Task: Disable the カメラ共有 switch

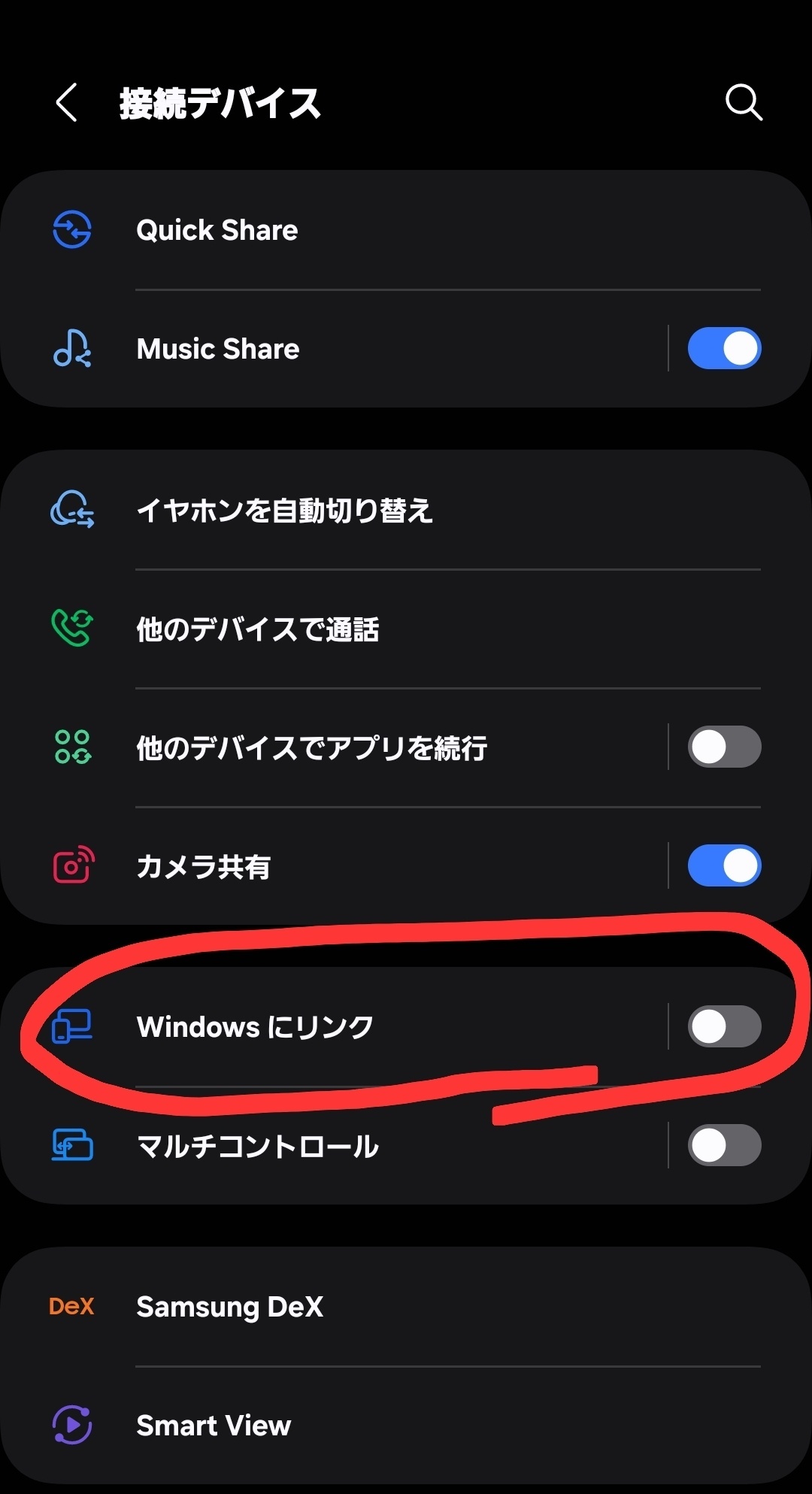Action: (x=724, y=866)
